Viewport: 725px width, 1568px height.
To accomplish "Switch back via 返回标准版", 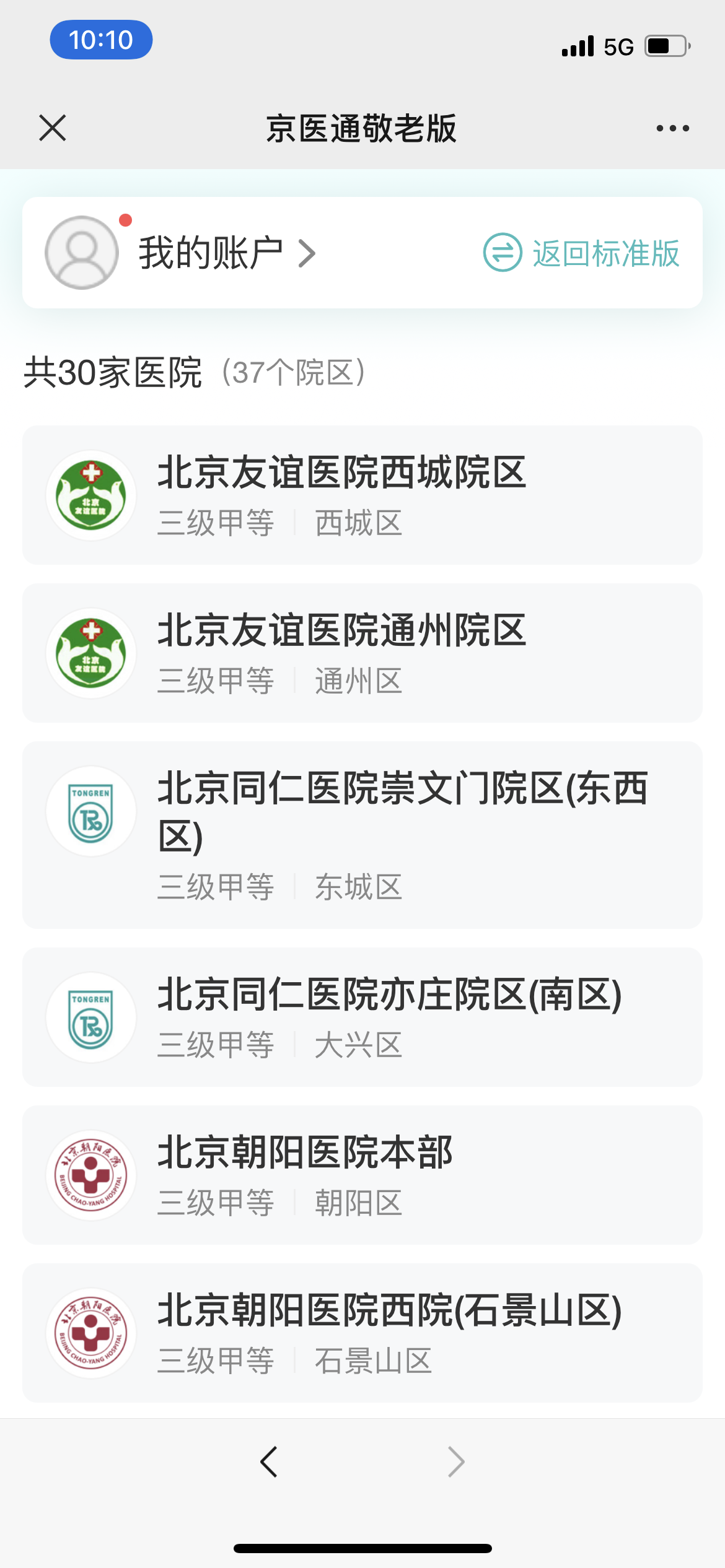I will (582, 253).
